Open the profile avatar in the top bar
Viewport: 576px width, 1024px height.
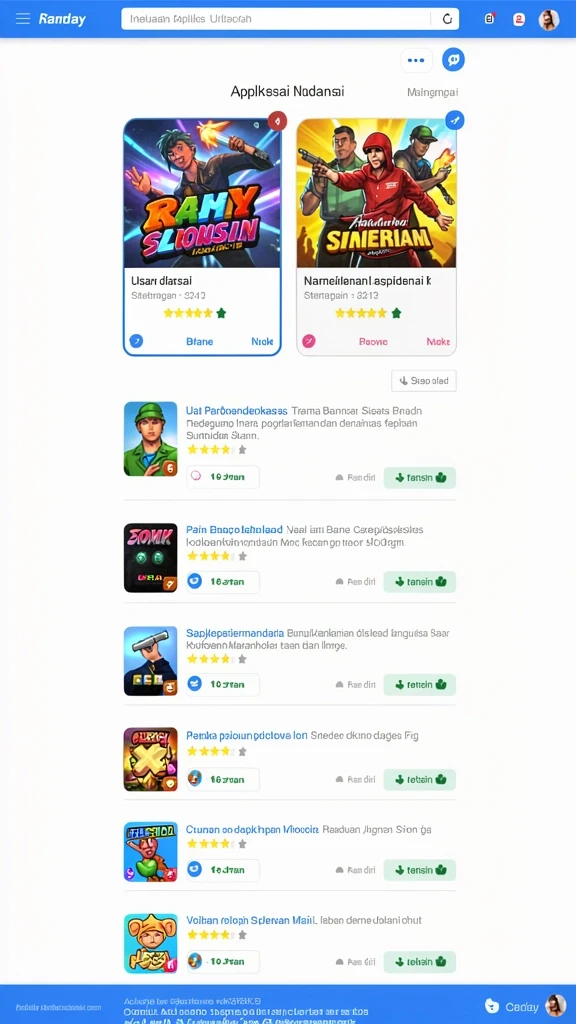549,20
